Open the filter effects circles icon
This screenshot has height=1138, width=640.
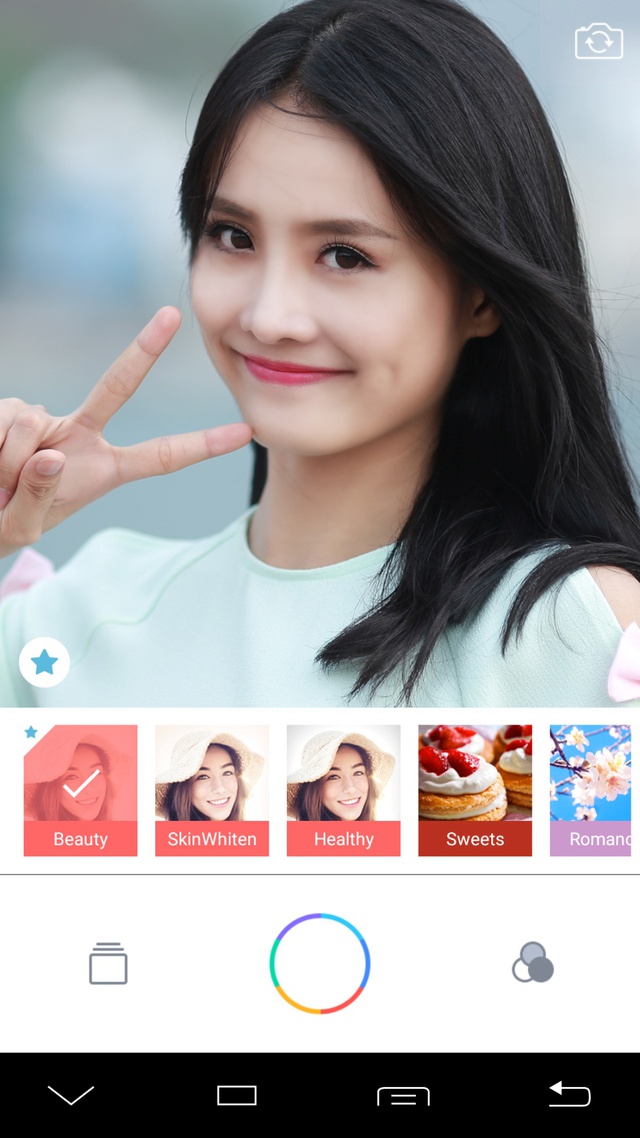(533, 963)
